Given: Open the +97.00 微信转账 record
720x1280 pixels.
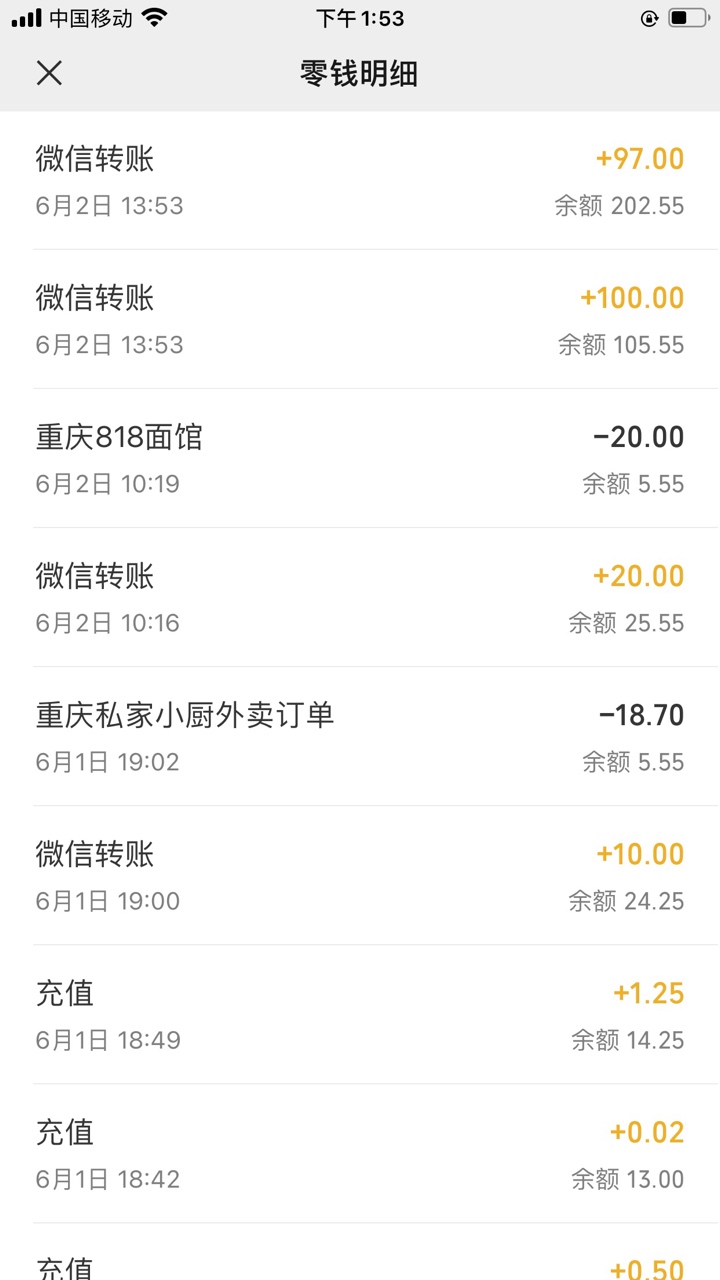Looking at the screenshot, I should (x=360, y=181).
